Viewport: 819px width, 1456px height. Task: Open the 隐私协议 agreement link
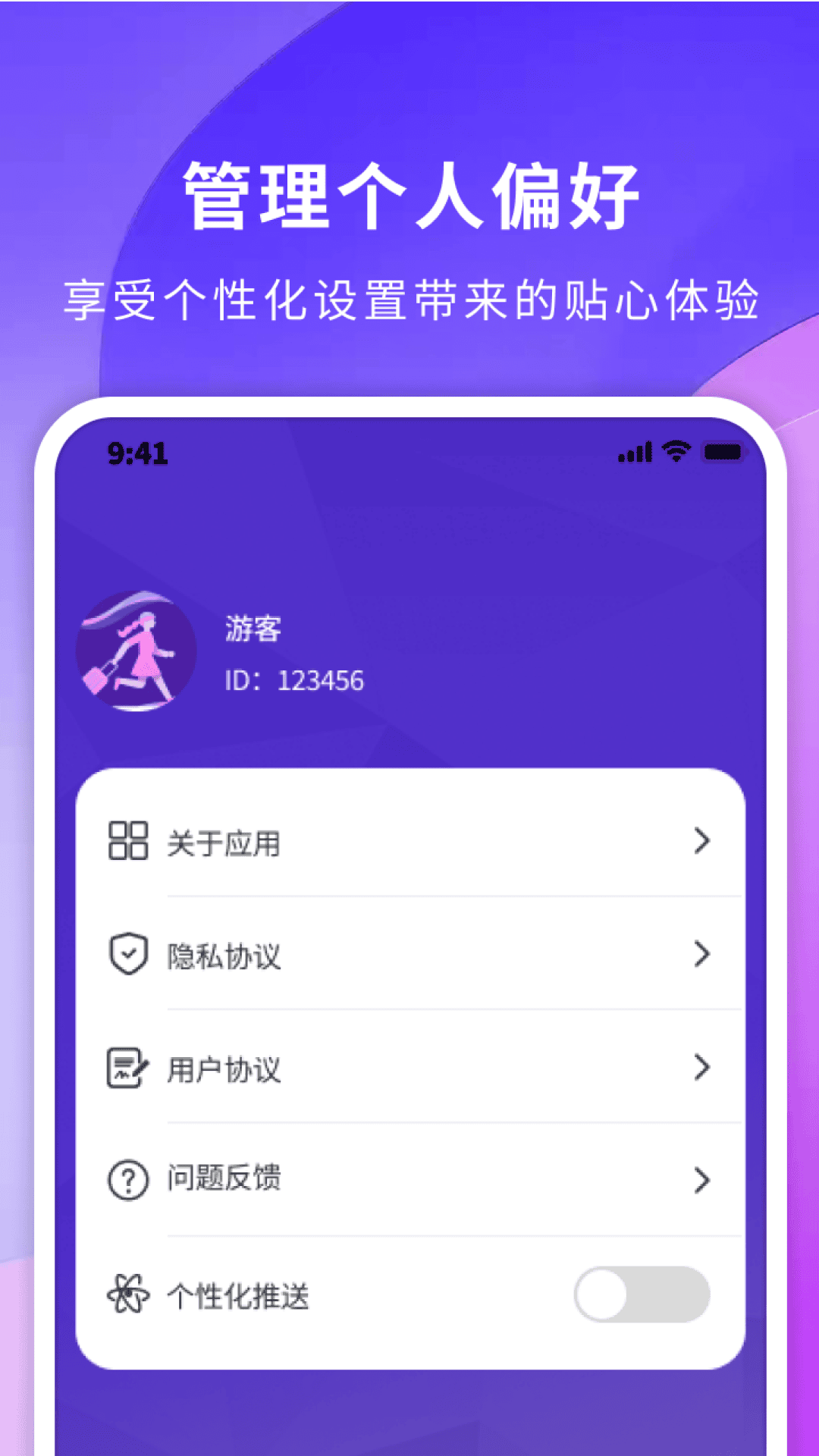224,955
